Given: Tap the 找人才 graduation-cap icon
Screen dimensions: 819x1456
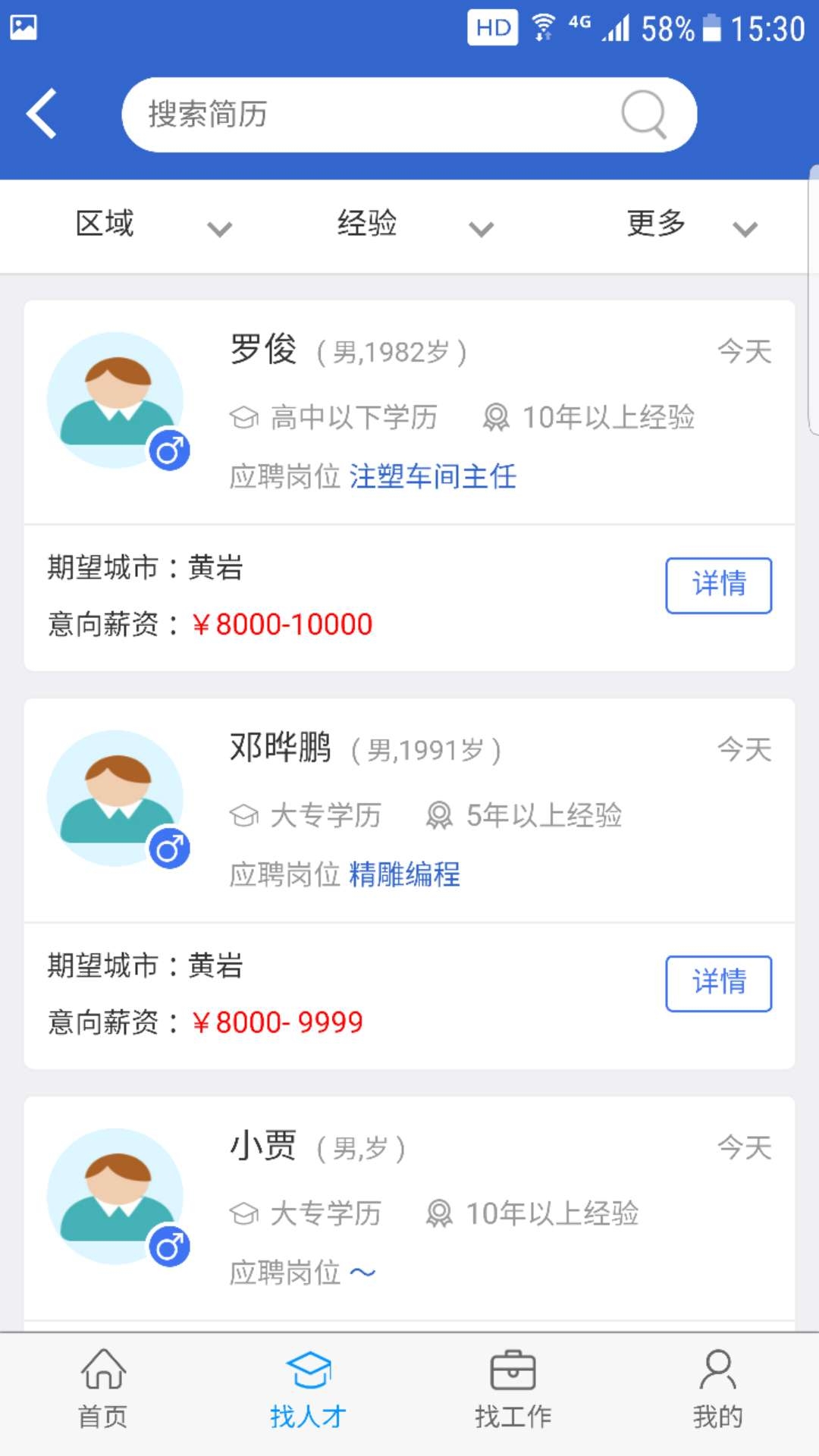Looking at the screenshot, I should click(308, 1370).
